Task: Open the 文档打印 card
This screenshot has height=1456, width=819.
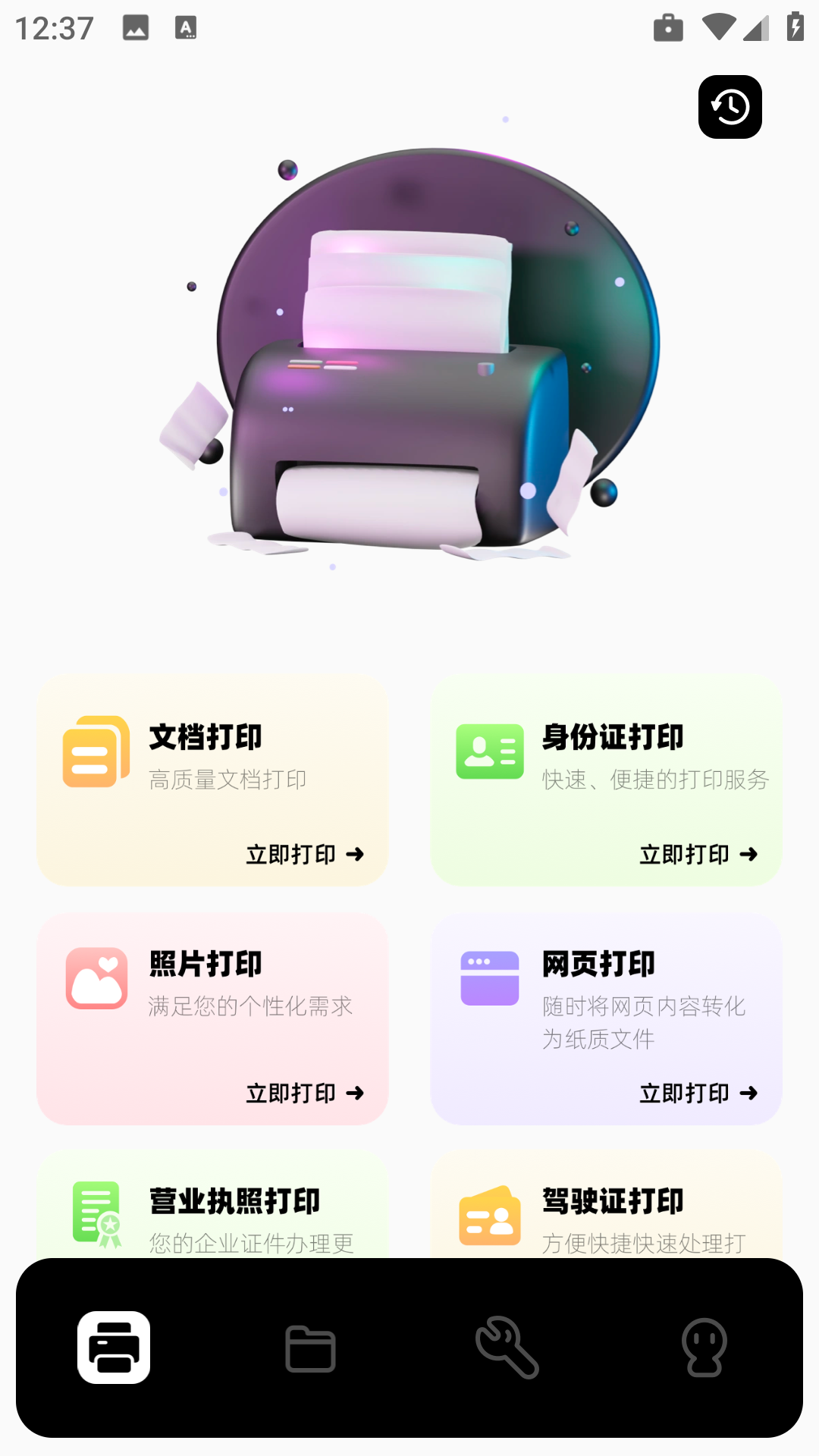Action: (212, 780)
